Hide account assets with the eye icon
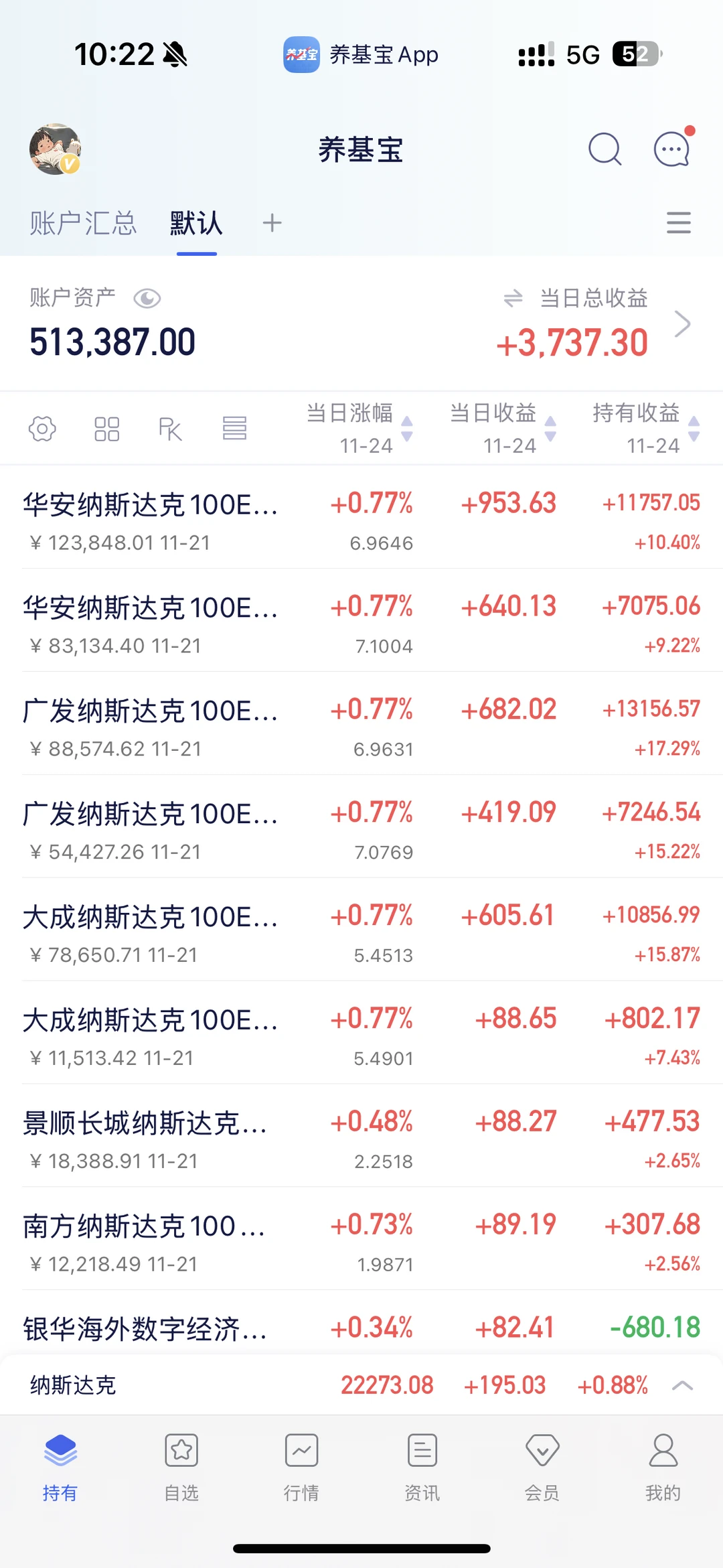This screenshot has width=723, height=1568. click(x=147, y=298)
